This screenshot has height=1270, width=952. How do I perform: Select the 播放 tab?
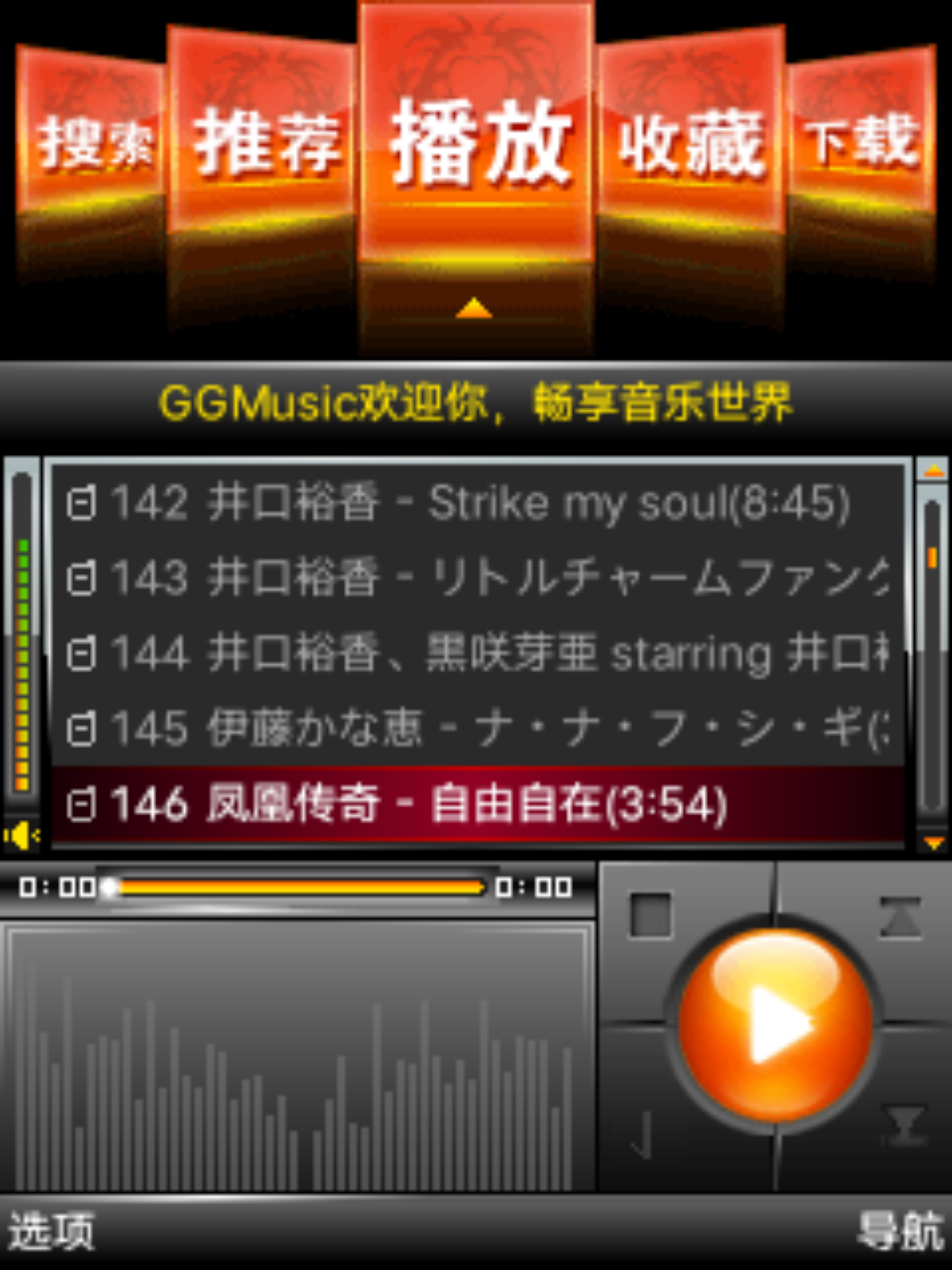tap(476, 141)
